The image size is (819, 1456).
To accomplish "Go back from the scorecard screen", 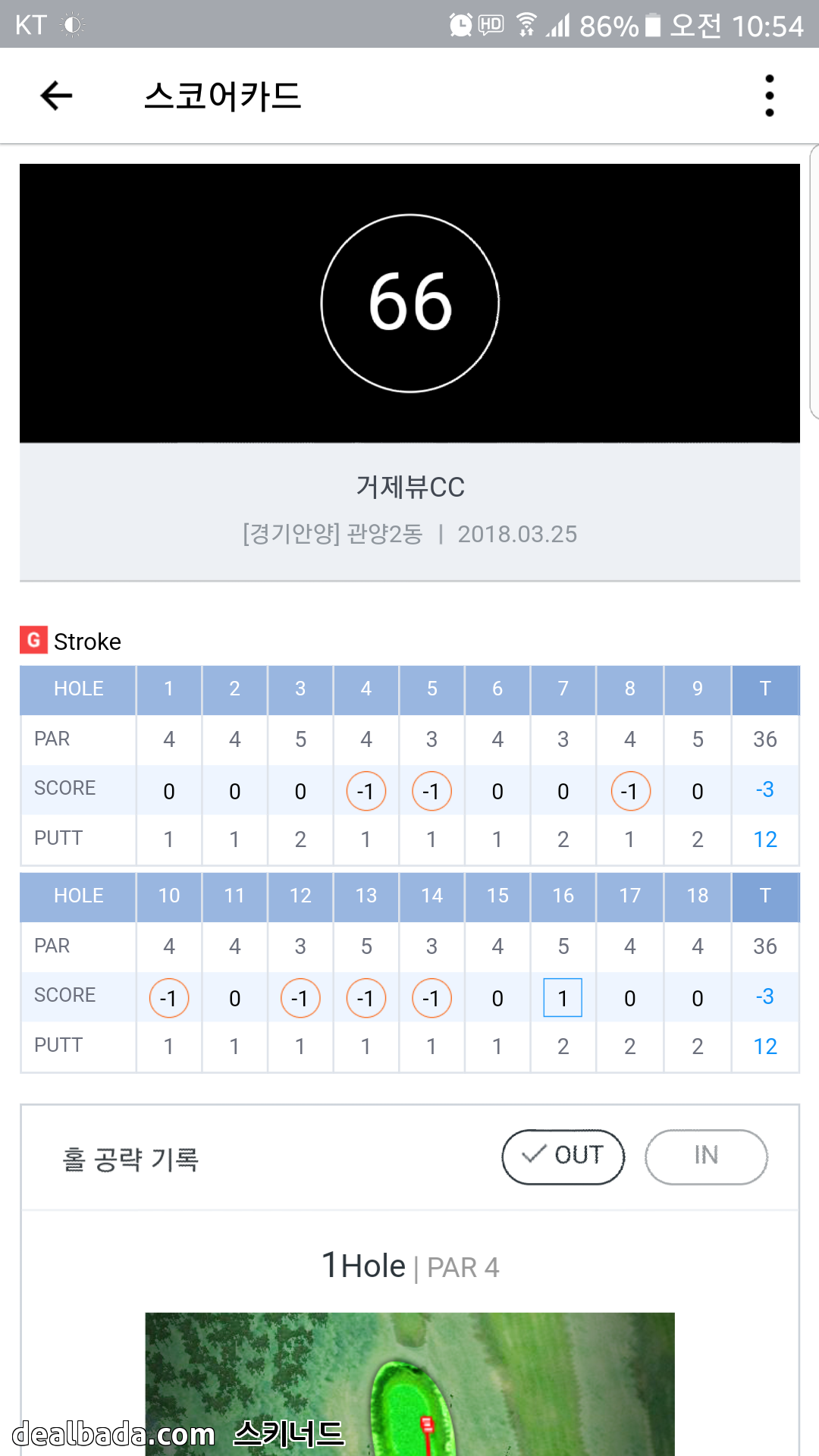I will coord(56,96).
